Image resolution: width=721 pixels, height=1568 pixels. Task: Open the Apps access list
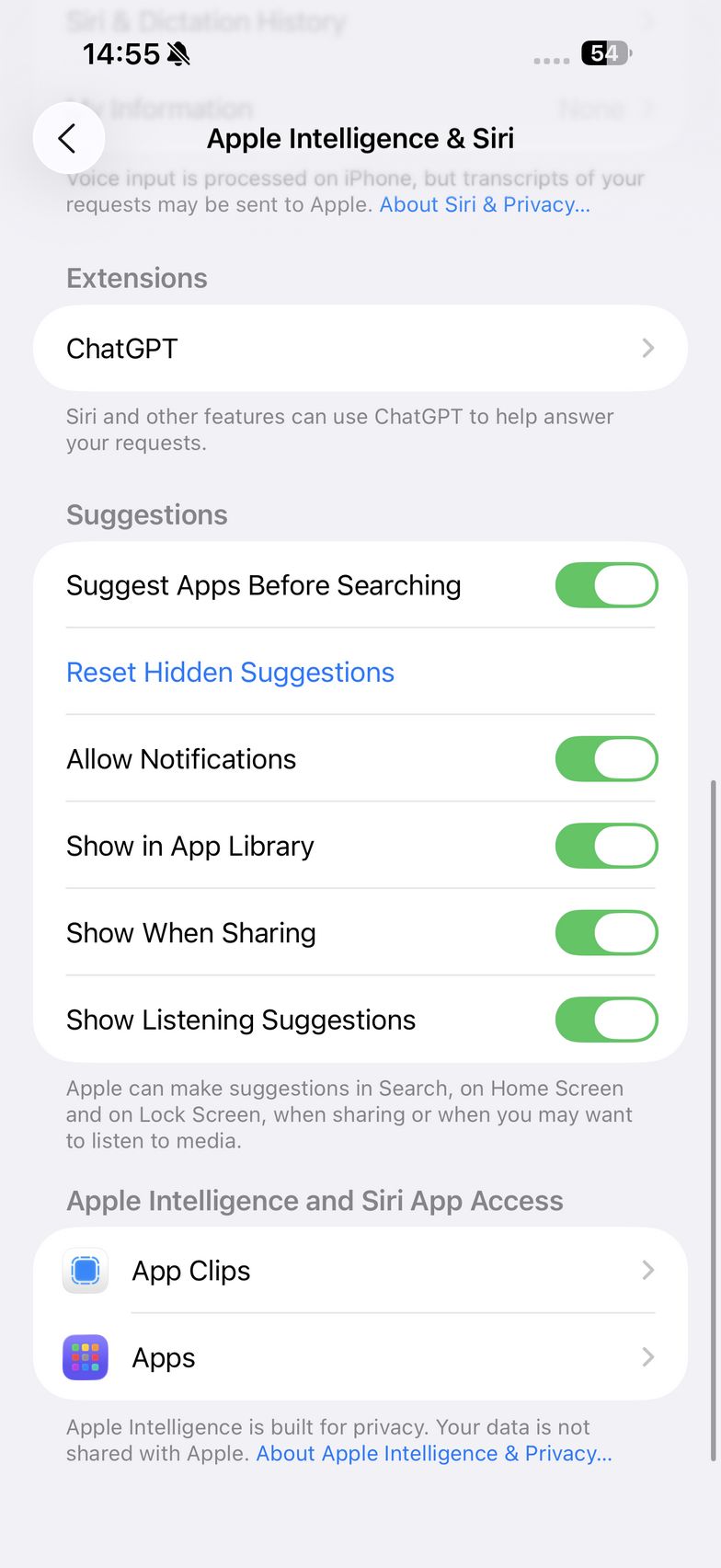[x=360, y=1357]
